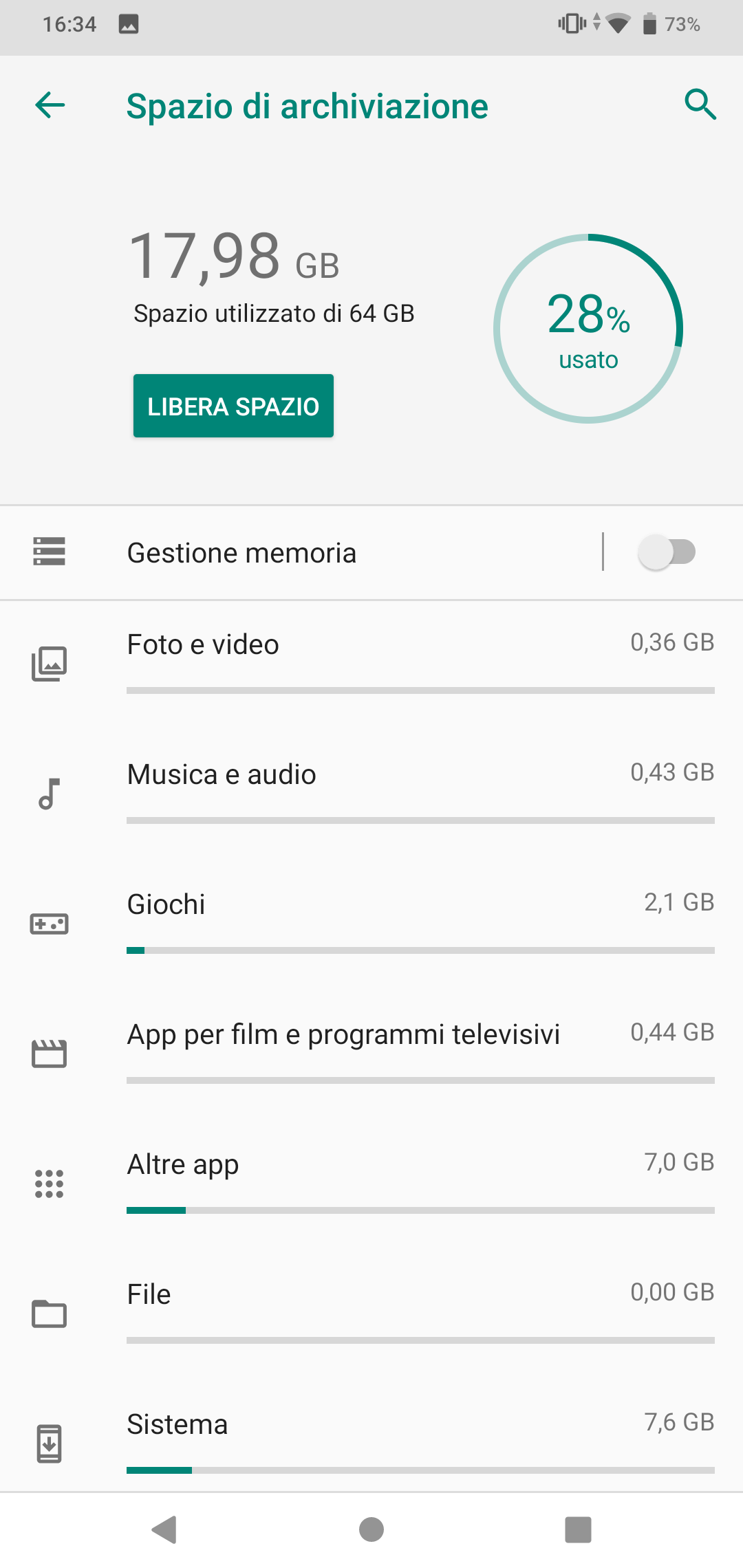
Task: Open App per film e programmi televisivi
Action: coord(371,1054)
